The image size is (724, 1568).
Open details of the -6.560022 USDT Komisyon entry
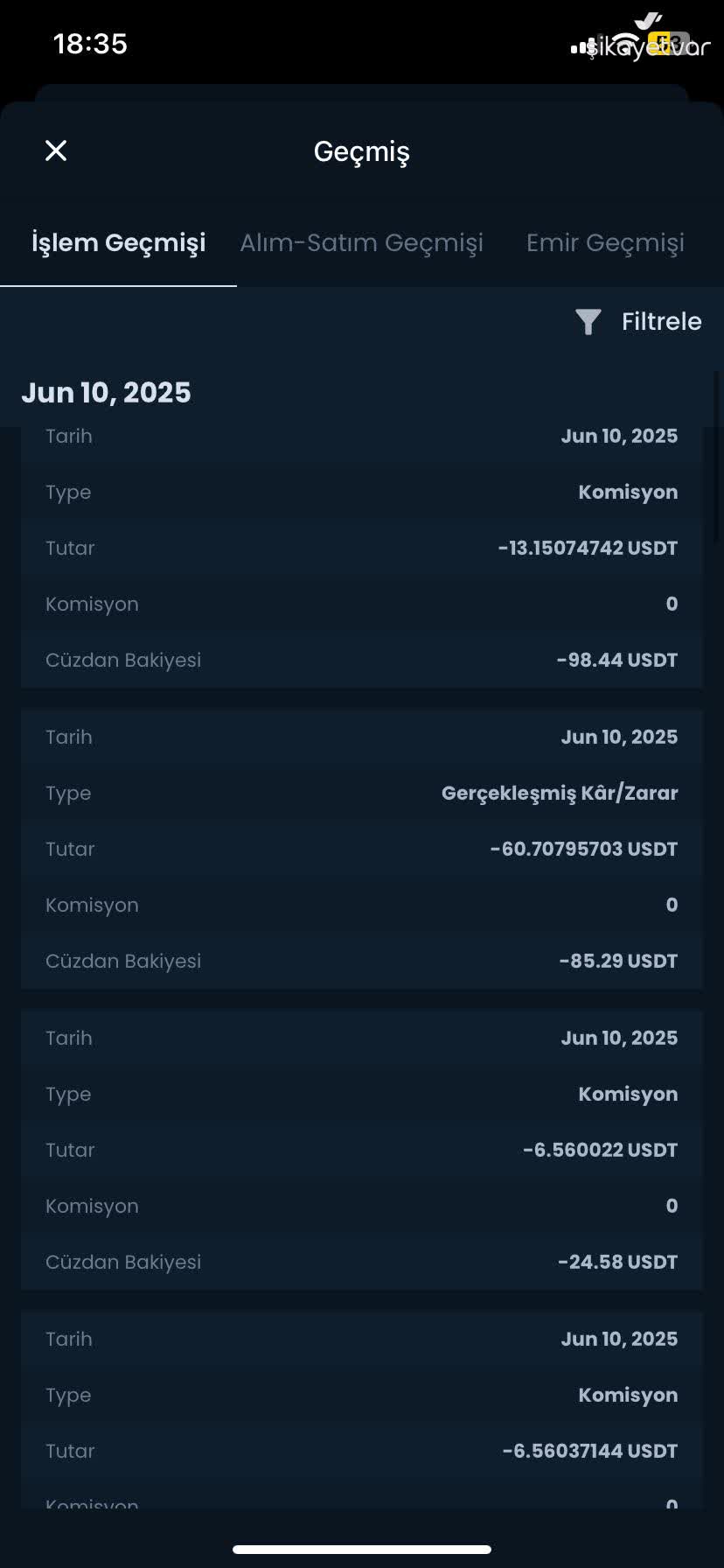(x=361, y=1150)
